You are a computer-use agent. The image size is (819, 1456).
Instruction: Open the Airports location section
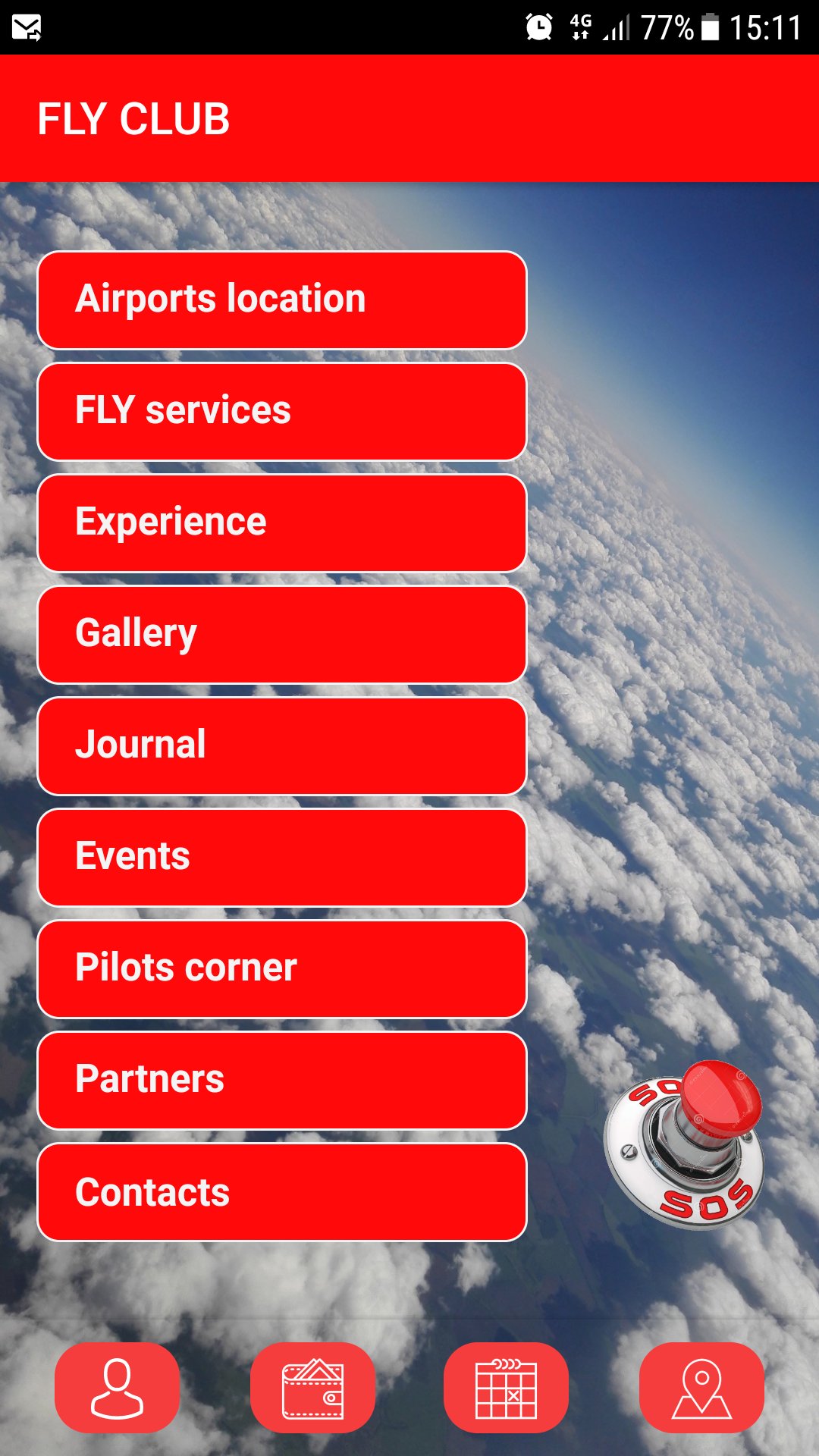click(283, 300)
